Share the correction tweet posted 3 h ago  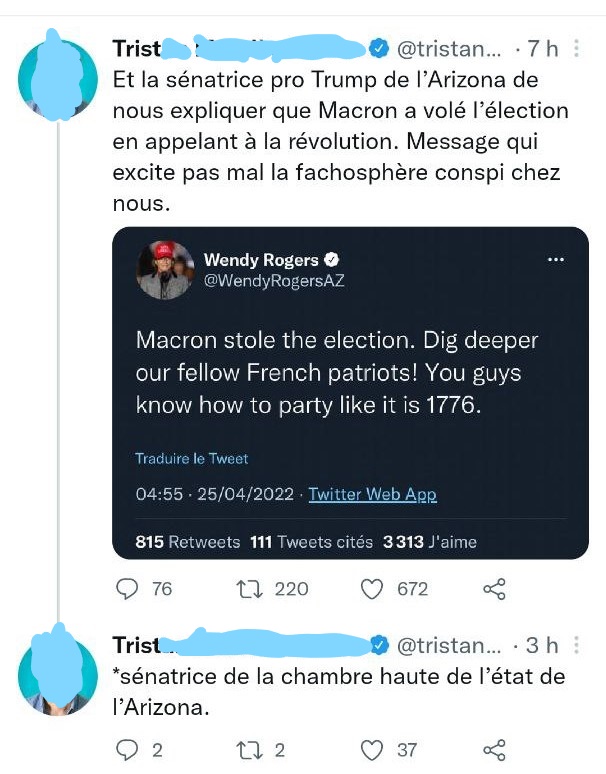[494, 749]
